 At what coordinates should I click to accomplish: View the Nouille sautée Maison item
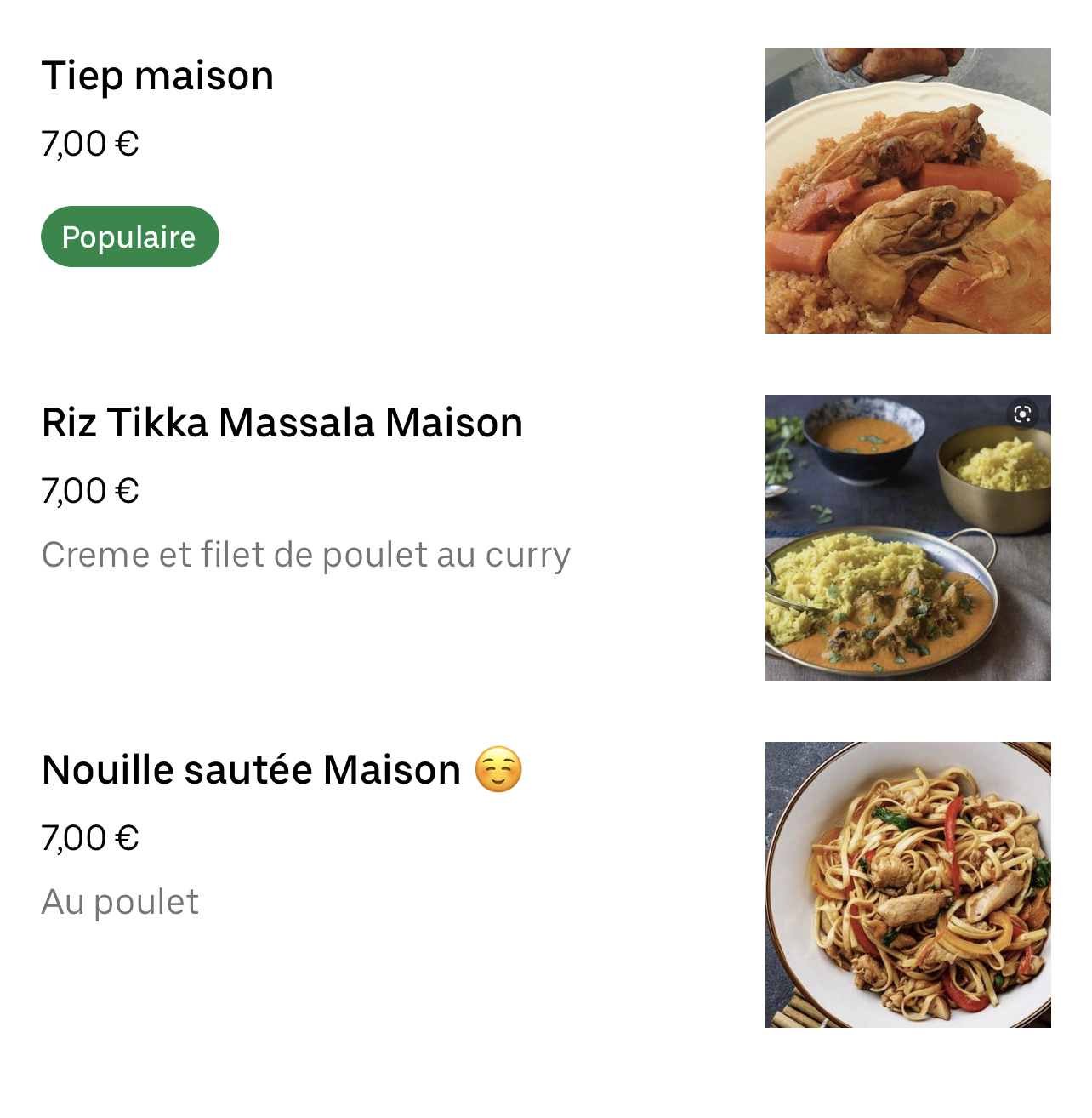click(252, 770)
